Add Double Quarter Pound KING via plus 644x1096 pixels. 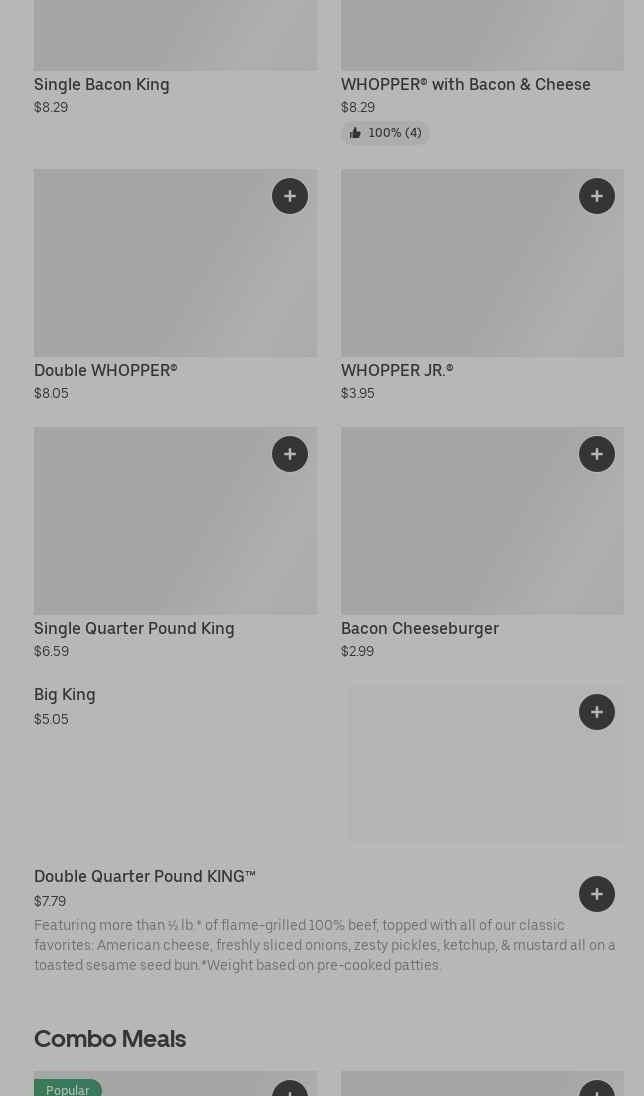point(597,894)
